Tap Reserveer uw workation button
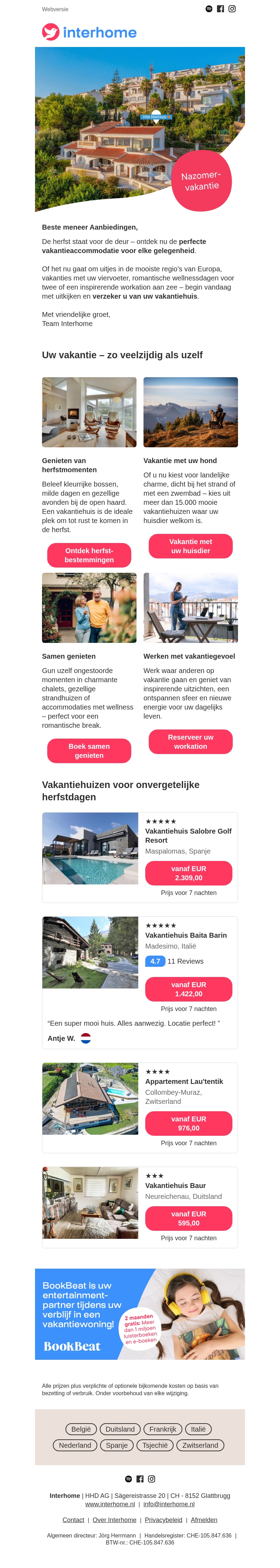Image resolution: width=280 pixels, height=1568 pixels. pos(190,741)
